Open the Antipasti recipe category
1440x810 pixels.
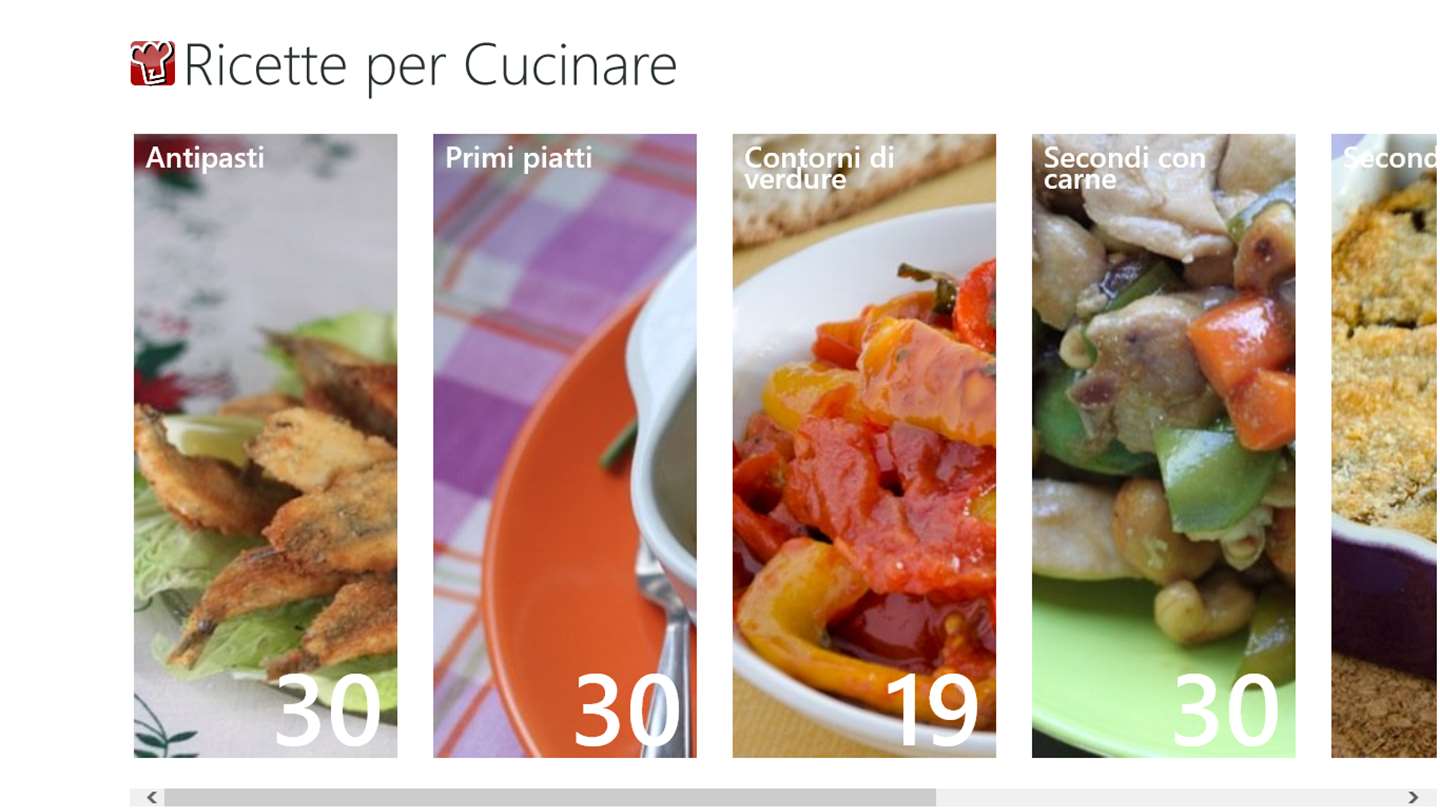(265, 445)
